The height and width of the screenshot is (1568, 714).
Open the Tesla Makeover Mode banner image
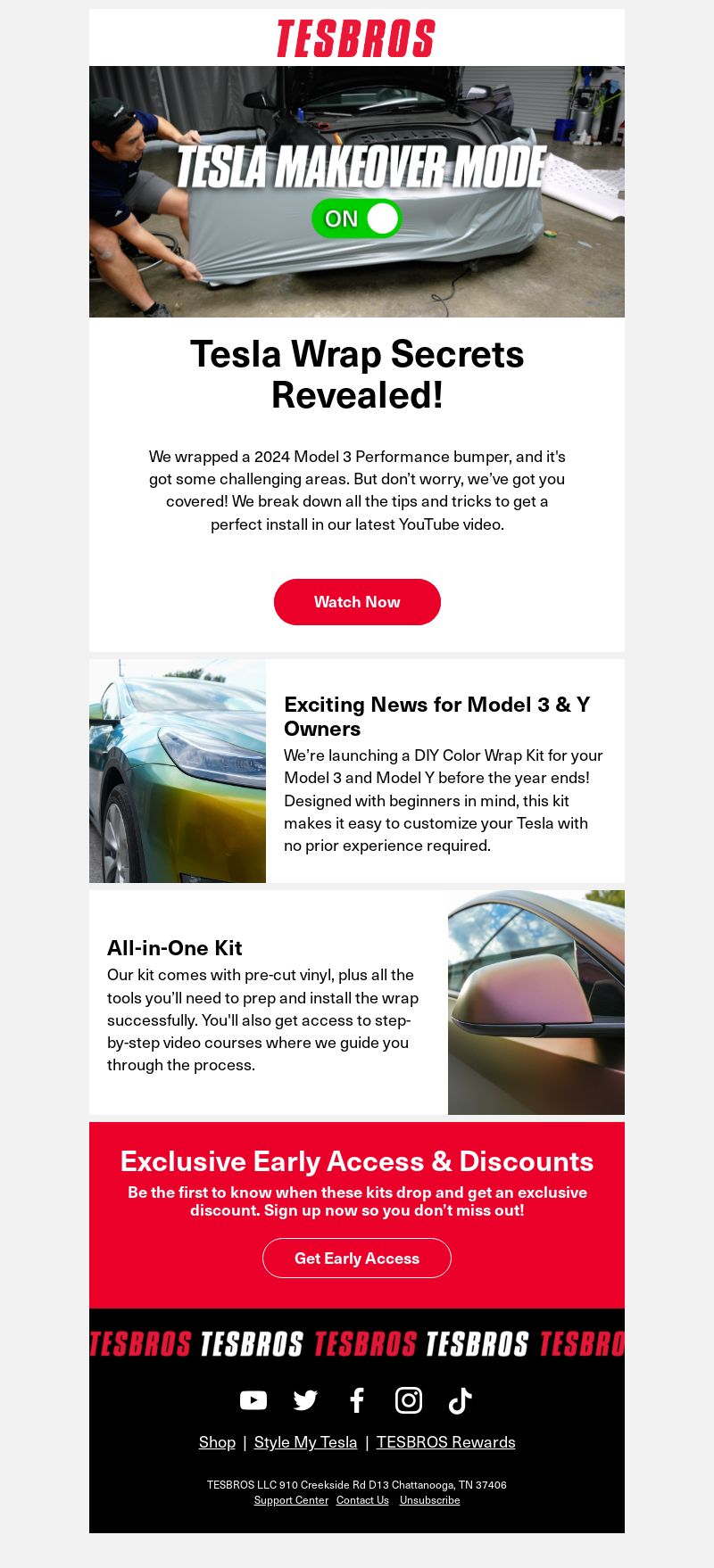[357, 192]
